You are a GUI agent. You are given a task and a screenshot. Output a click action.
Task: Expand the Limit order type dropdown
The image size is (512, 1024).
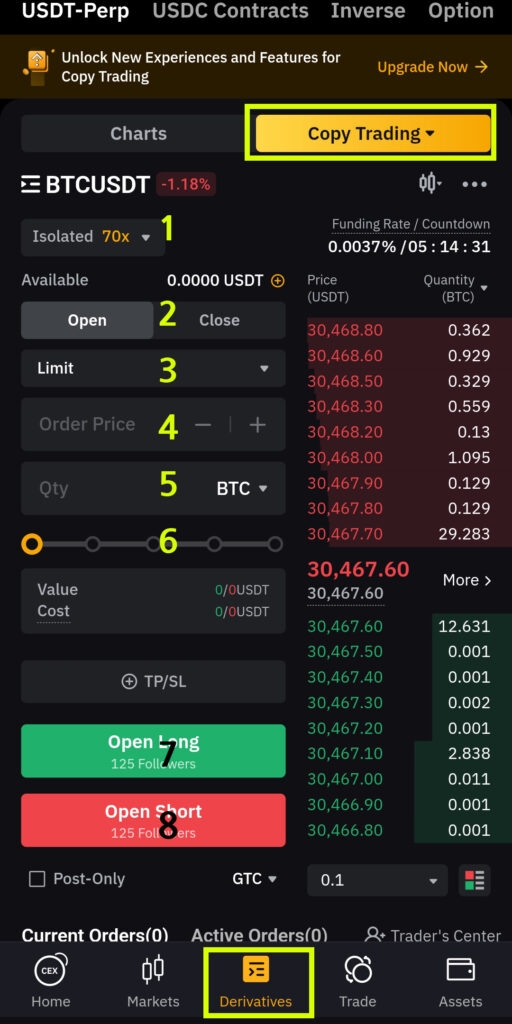click(x=153, y=368)
